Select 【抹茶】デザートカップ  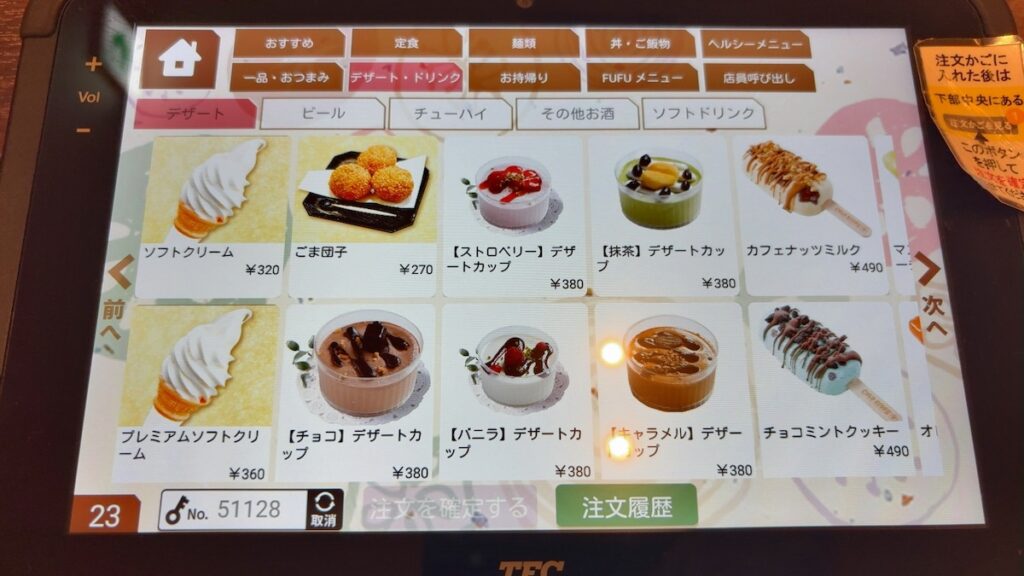(x=661, y=215)
